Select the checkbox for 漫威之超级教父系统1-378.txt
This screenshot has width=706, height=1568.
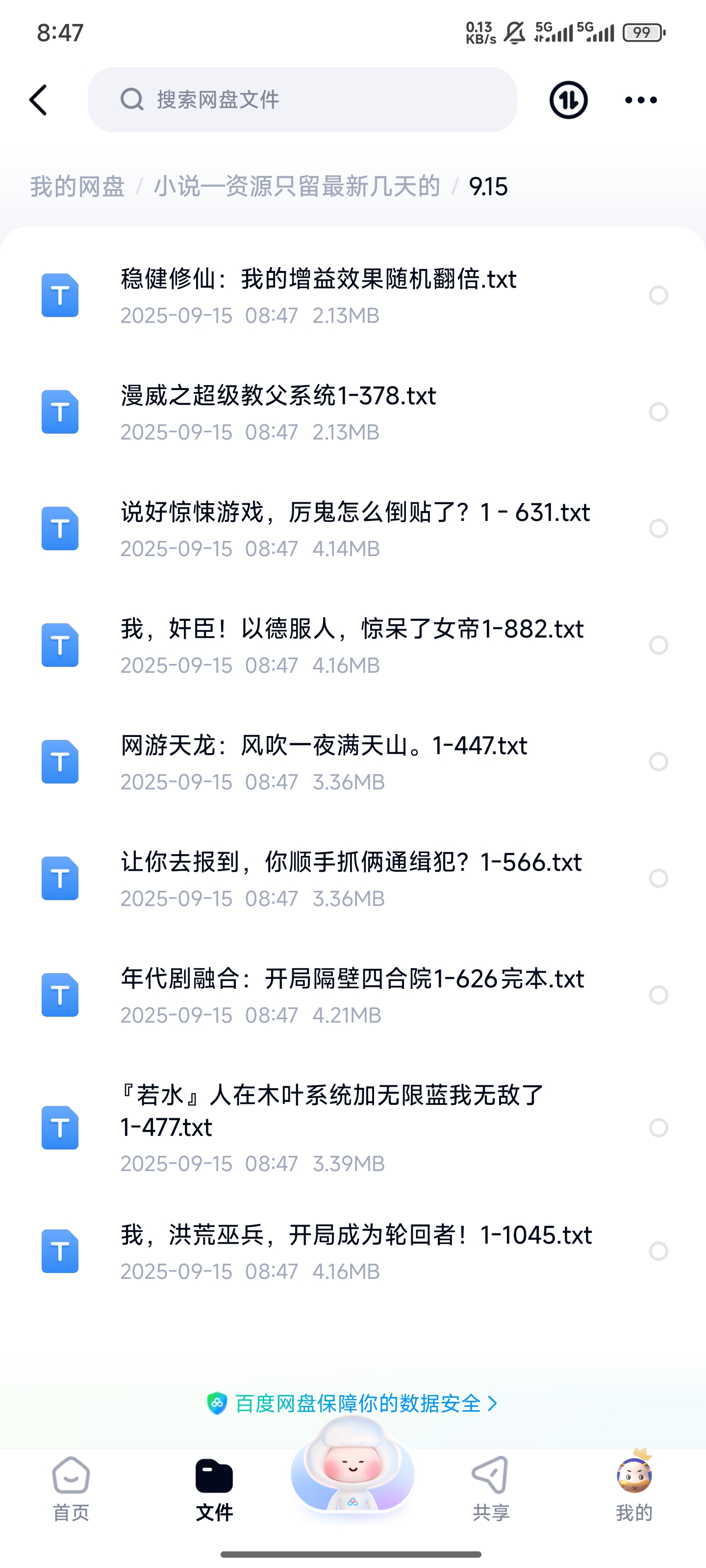(658, 412)
